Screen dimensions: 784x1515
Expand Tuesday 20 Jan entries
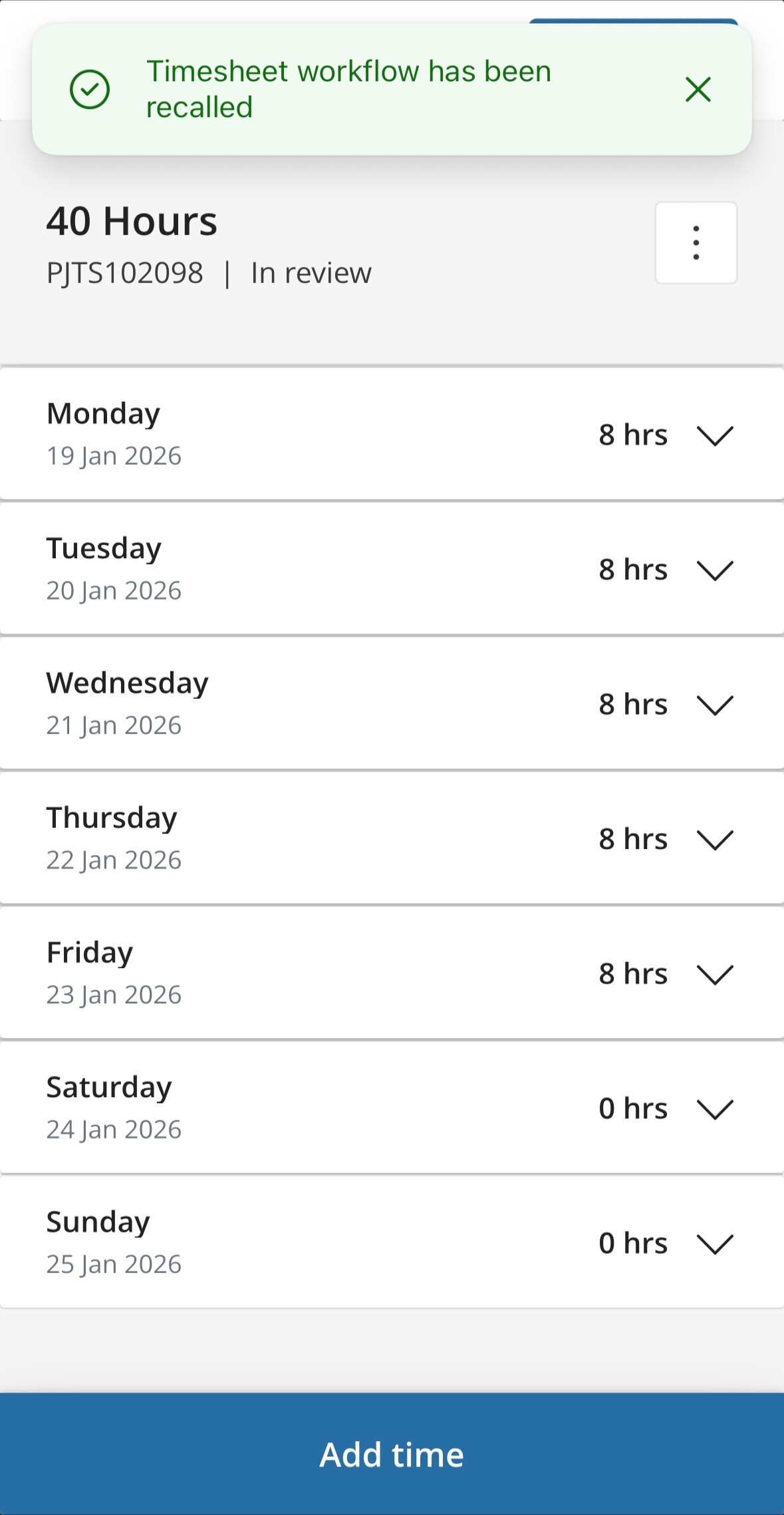pyautogui.click(x=714, y=570)
